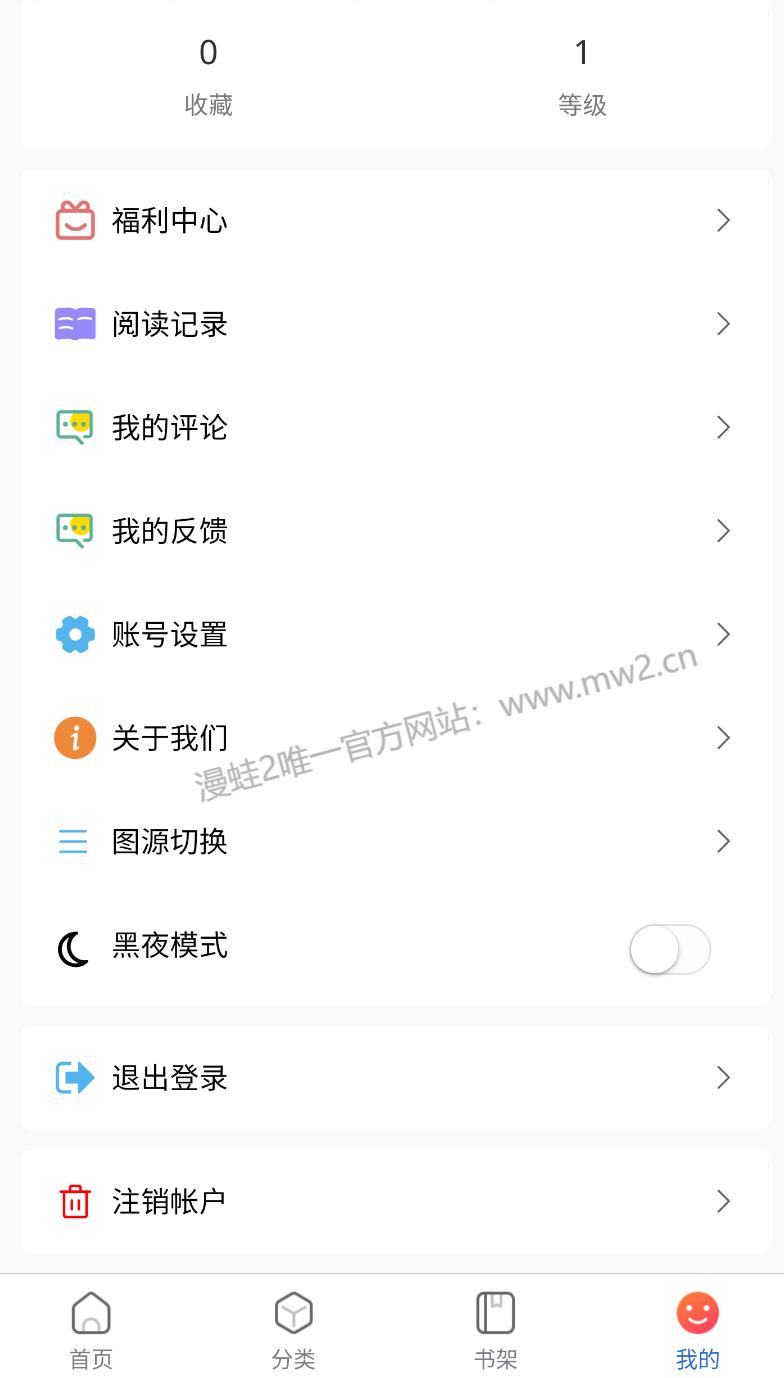Image resolution: width=784 pixels, height=1378 pixels.
Task: Go to the 书架 bookshelf tab
Action: [495, 1330]
